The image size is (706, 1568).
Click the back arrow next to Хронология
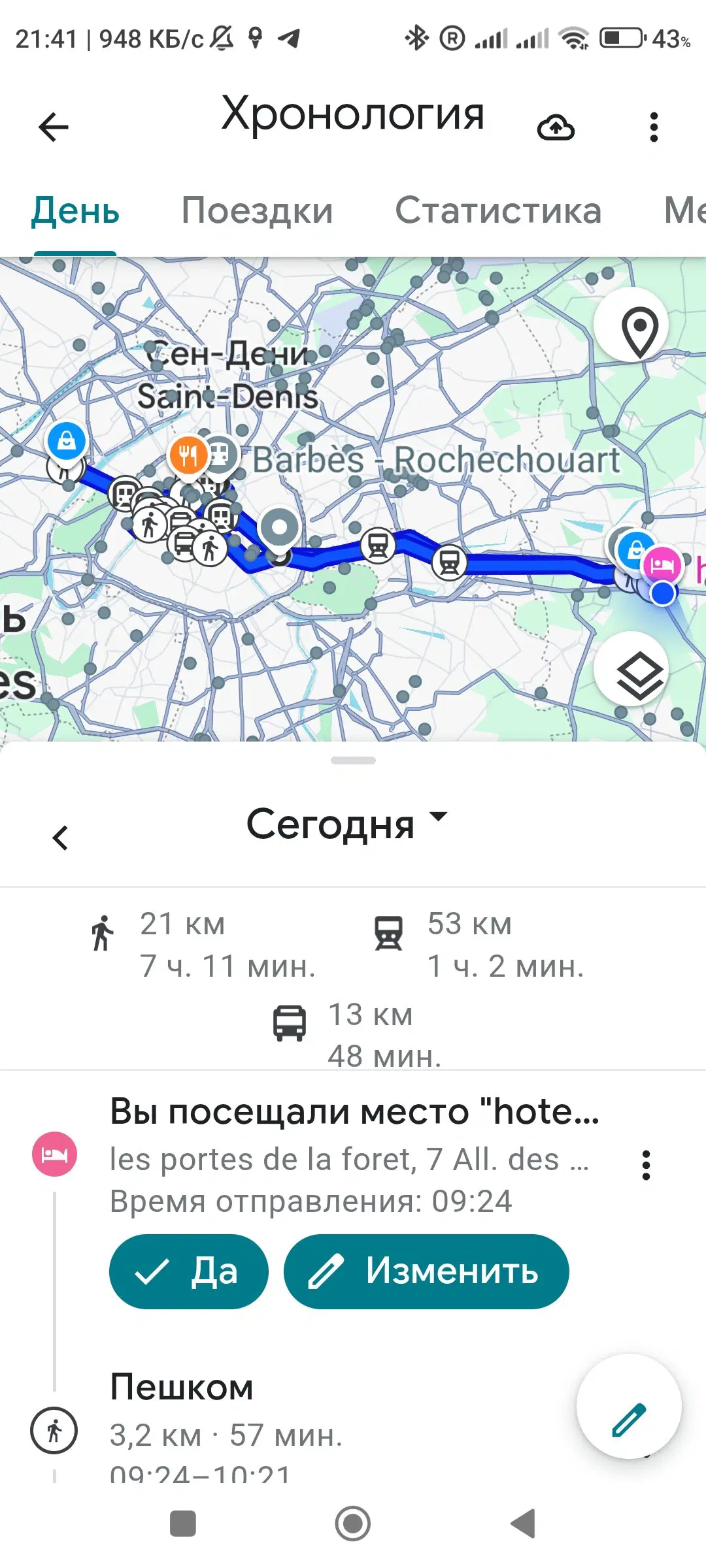point(54,126)
